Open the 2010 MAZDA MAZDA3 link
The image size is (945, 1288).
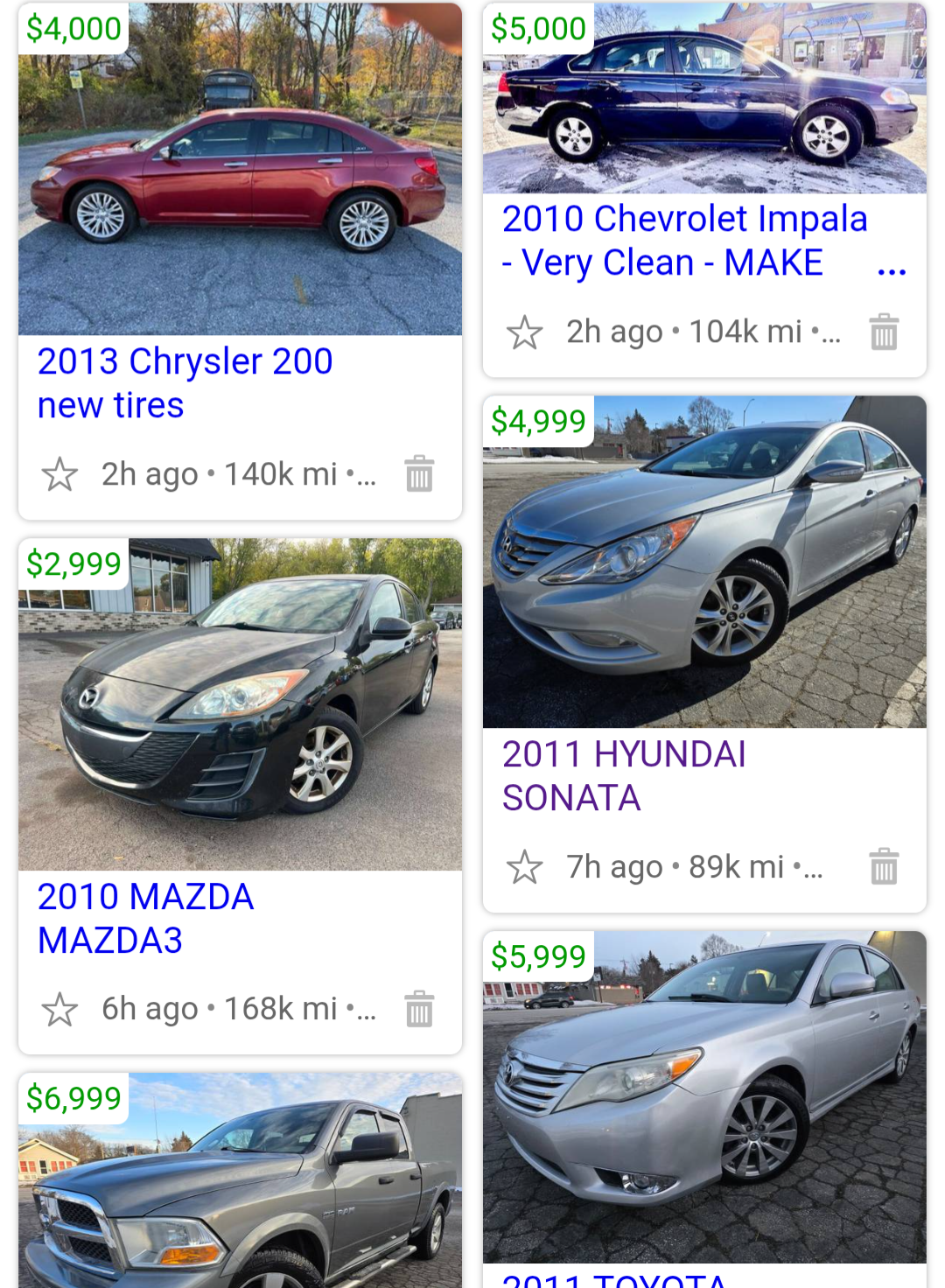pos(145,919)
